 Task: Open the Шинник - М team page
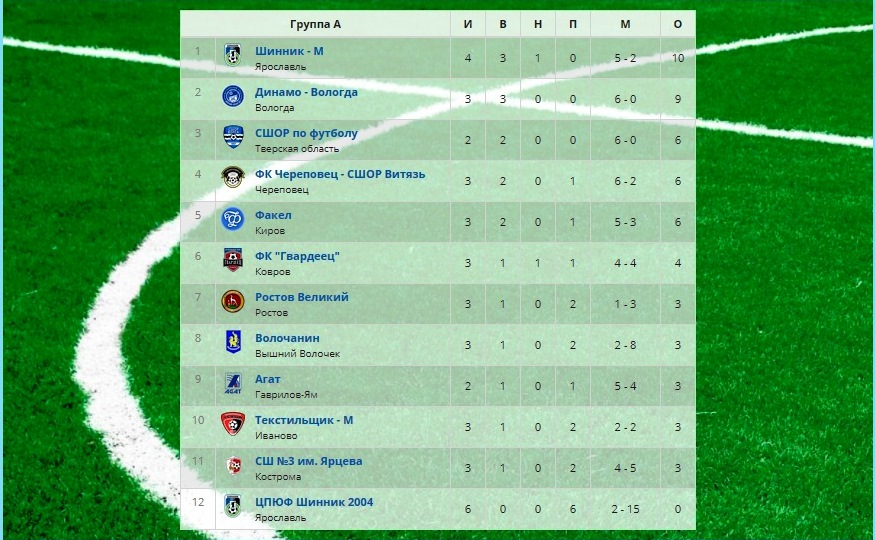point(289,51)
